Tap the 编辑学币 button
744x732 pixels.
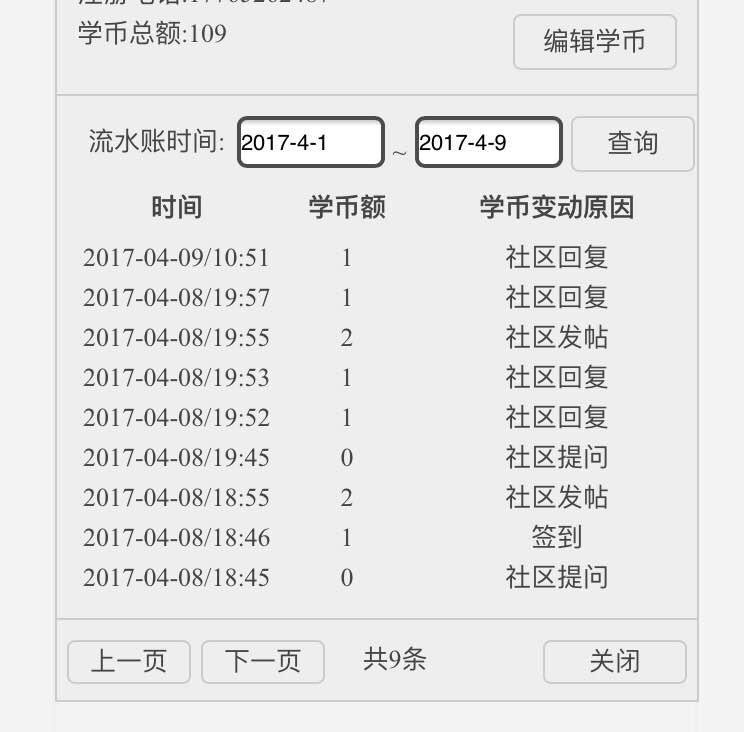pyautogui.click(x=595, y=42)
